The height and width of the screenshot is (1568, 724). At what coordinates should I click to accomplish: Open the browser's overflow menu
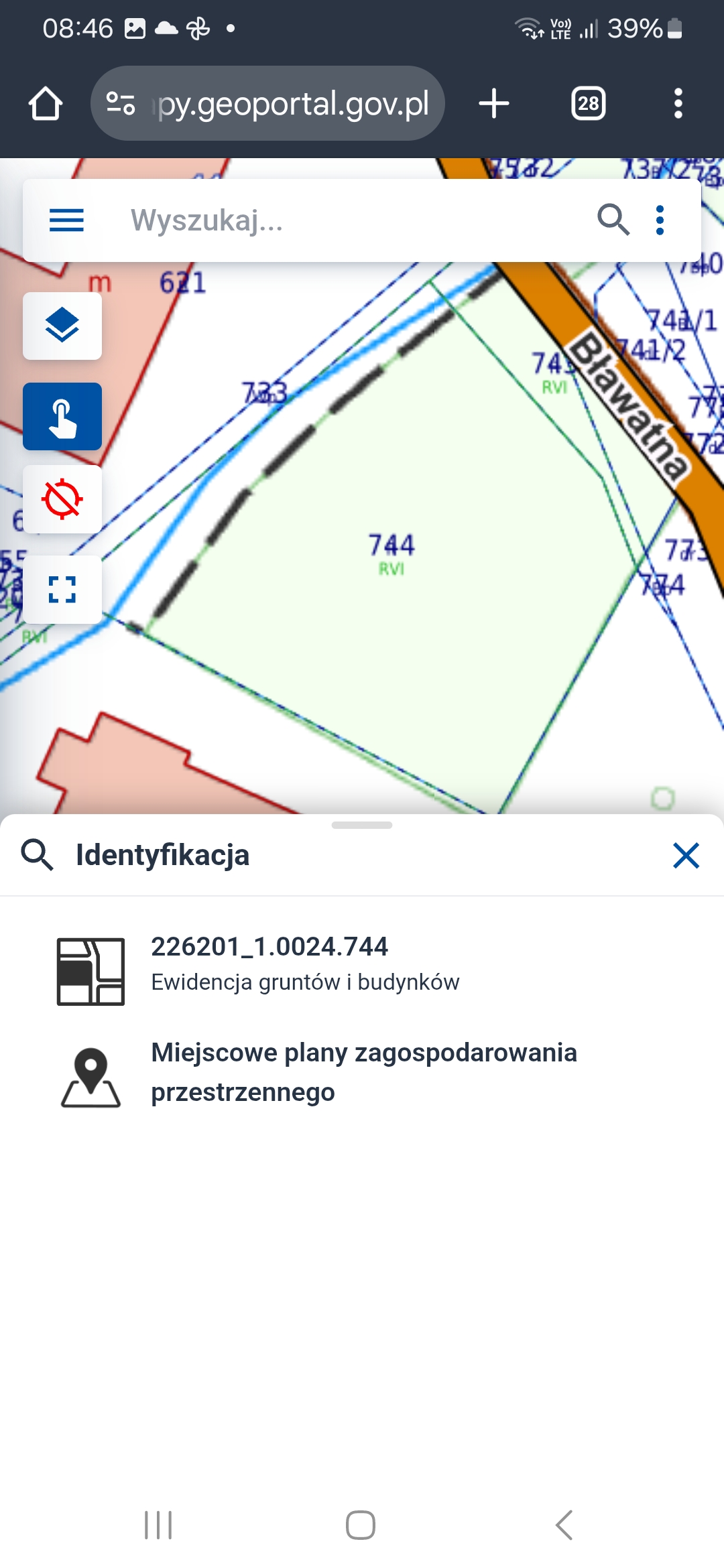(678, 104)
